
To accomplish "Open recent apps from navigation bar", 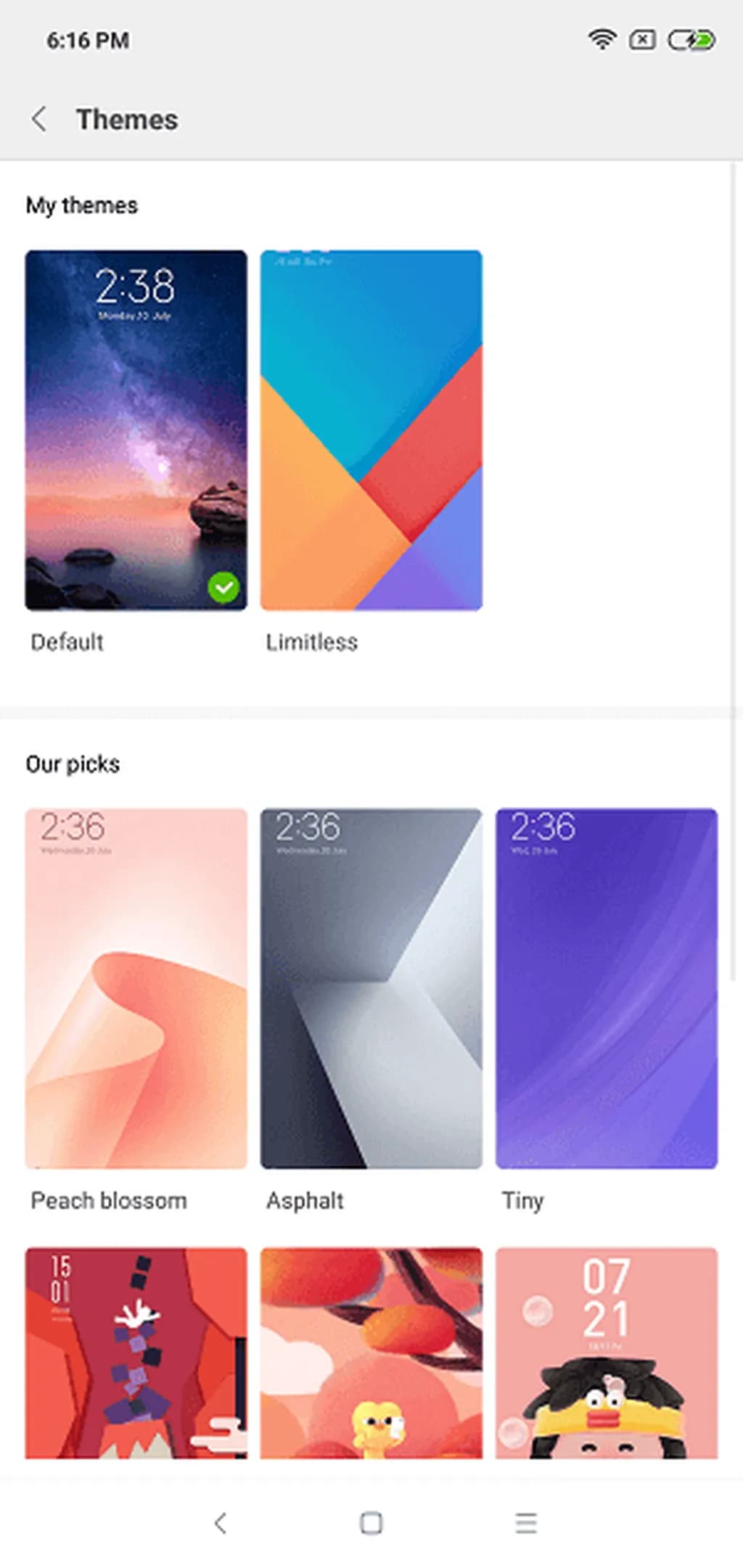I will (525, 1523).
